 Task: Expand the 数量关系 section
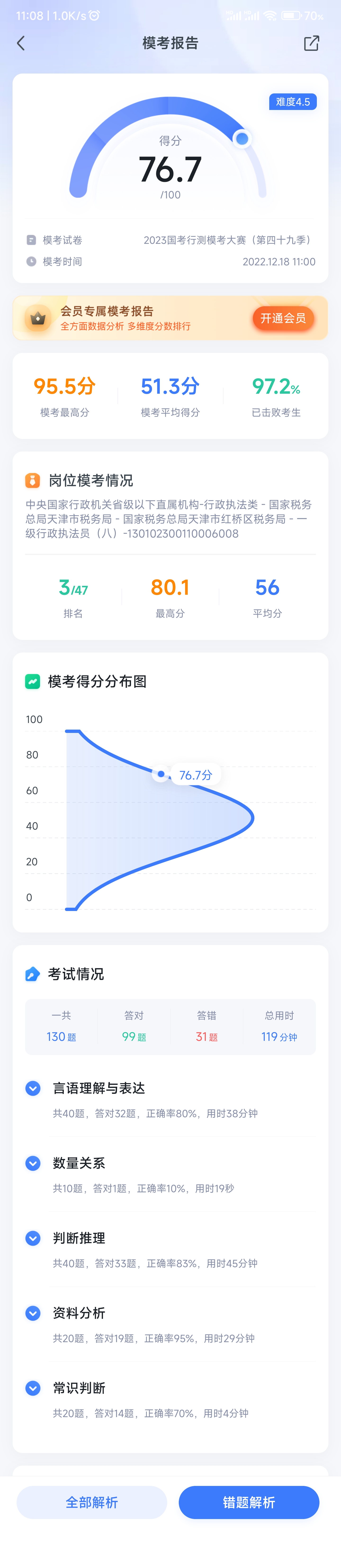(33, 1163)
